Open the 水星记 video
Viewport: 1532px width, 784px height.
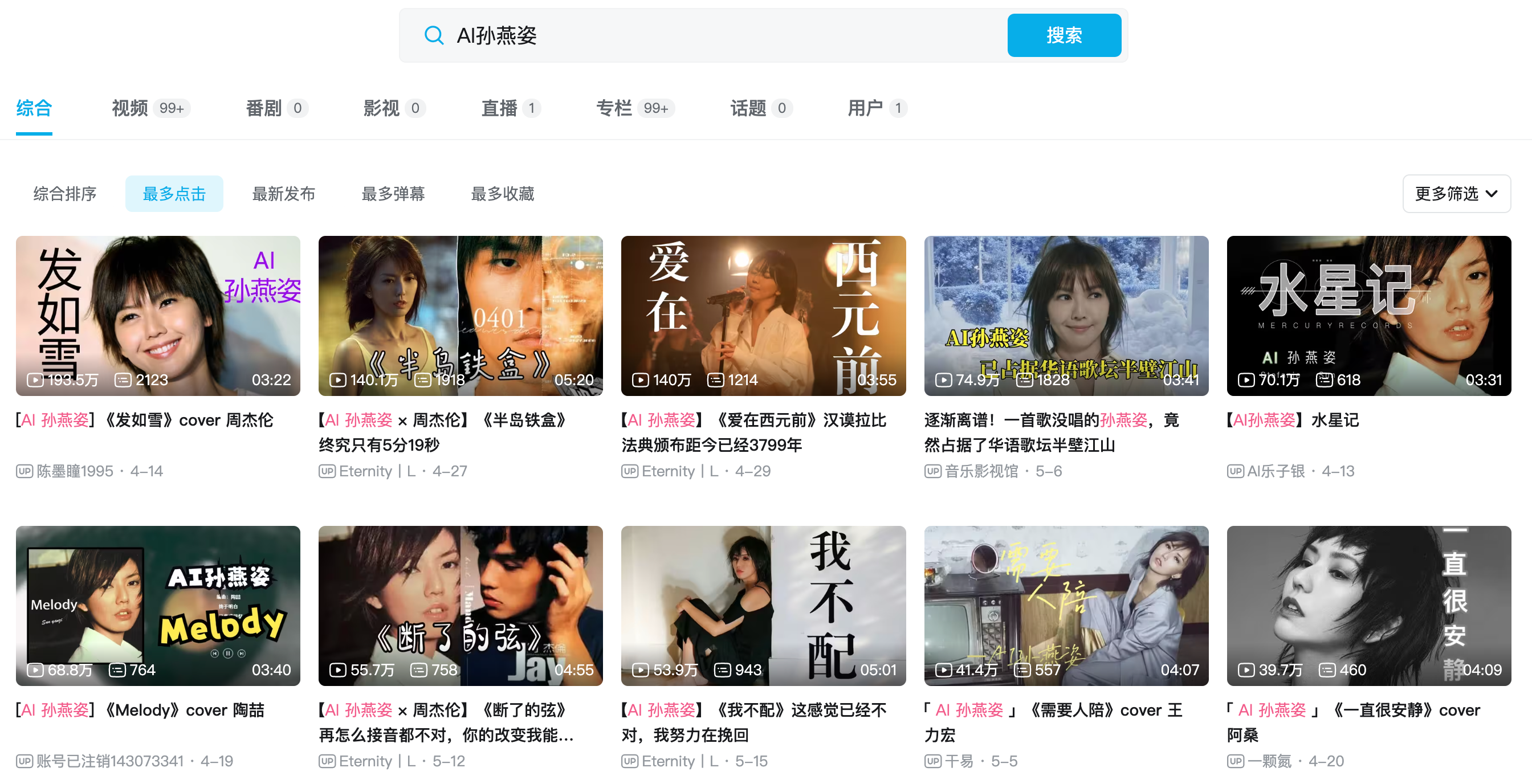1368,316
